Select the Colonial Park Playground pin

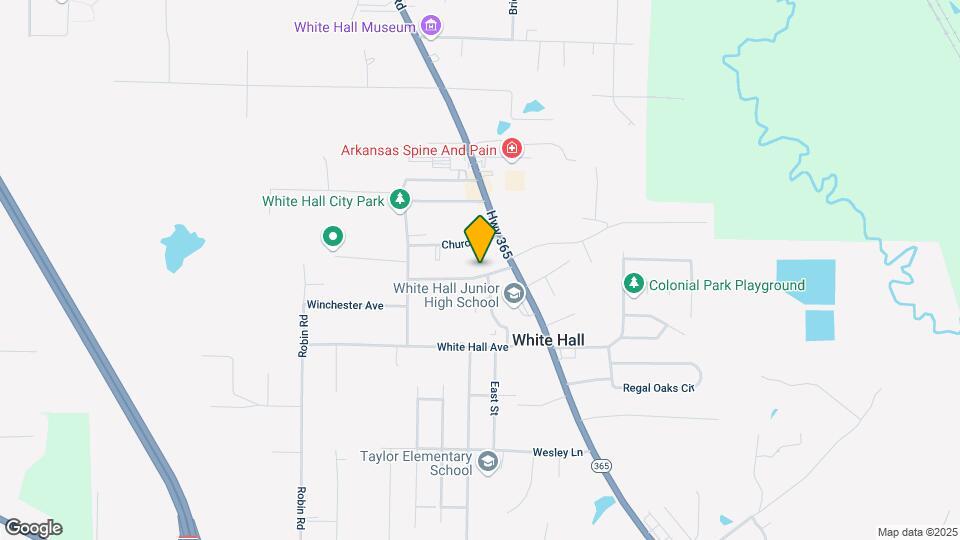click(x=633, y=285)
